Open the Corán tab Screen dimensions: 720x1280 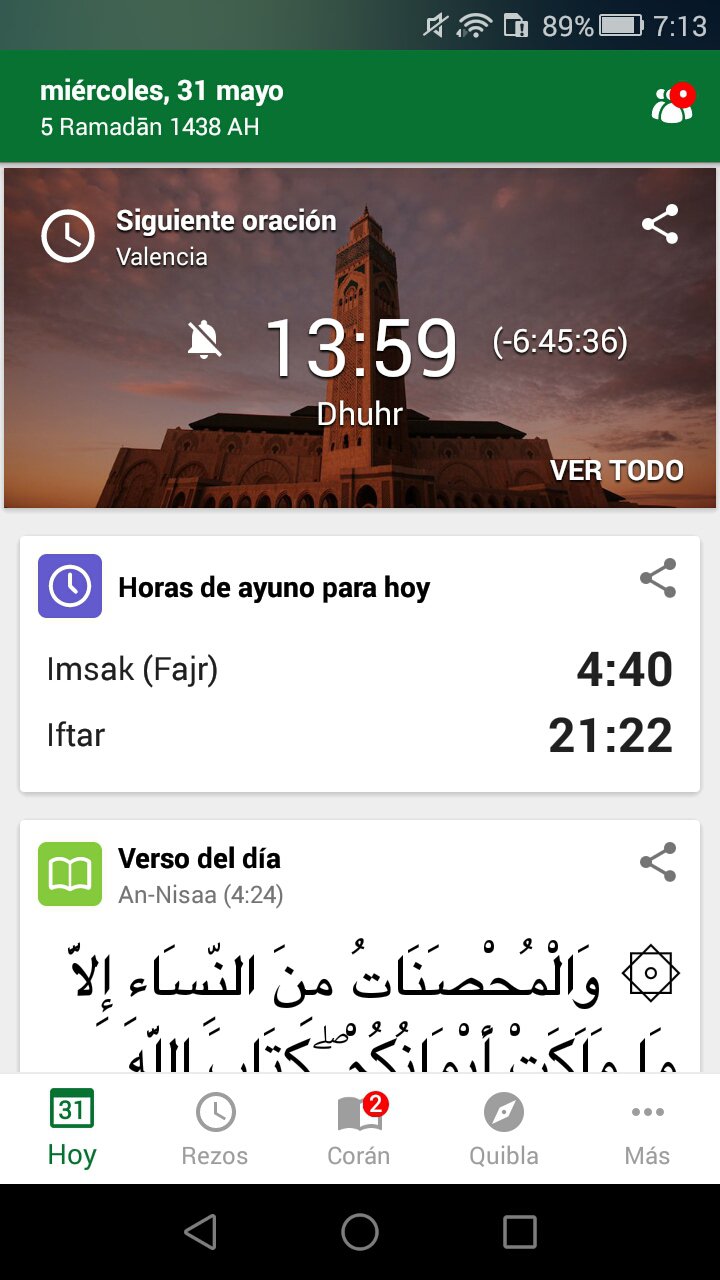(359, 1128)
